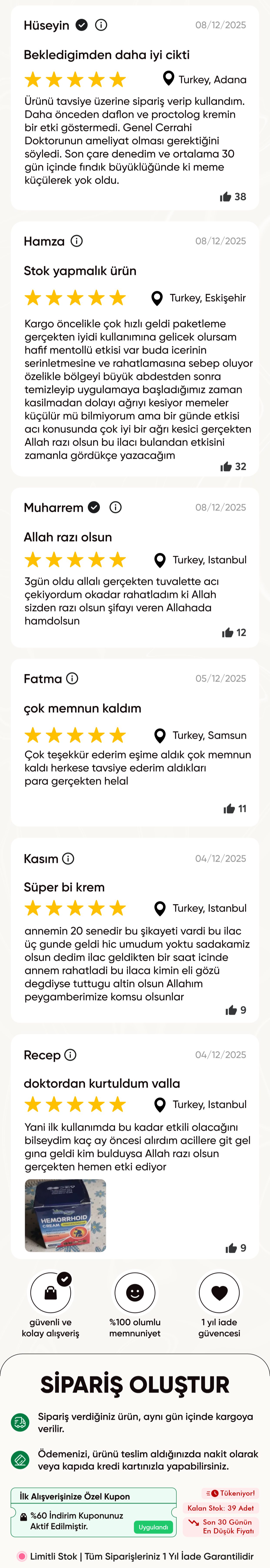Viewport: 270px width, 1568px height.
Task: Like Recep's doktordan kurtuldum valla review
Action: tap(231, 1248)
